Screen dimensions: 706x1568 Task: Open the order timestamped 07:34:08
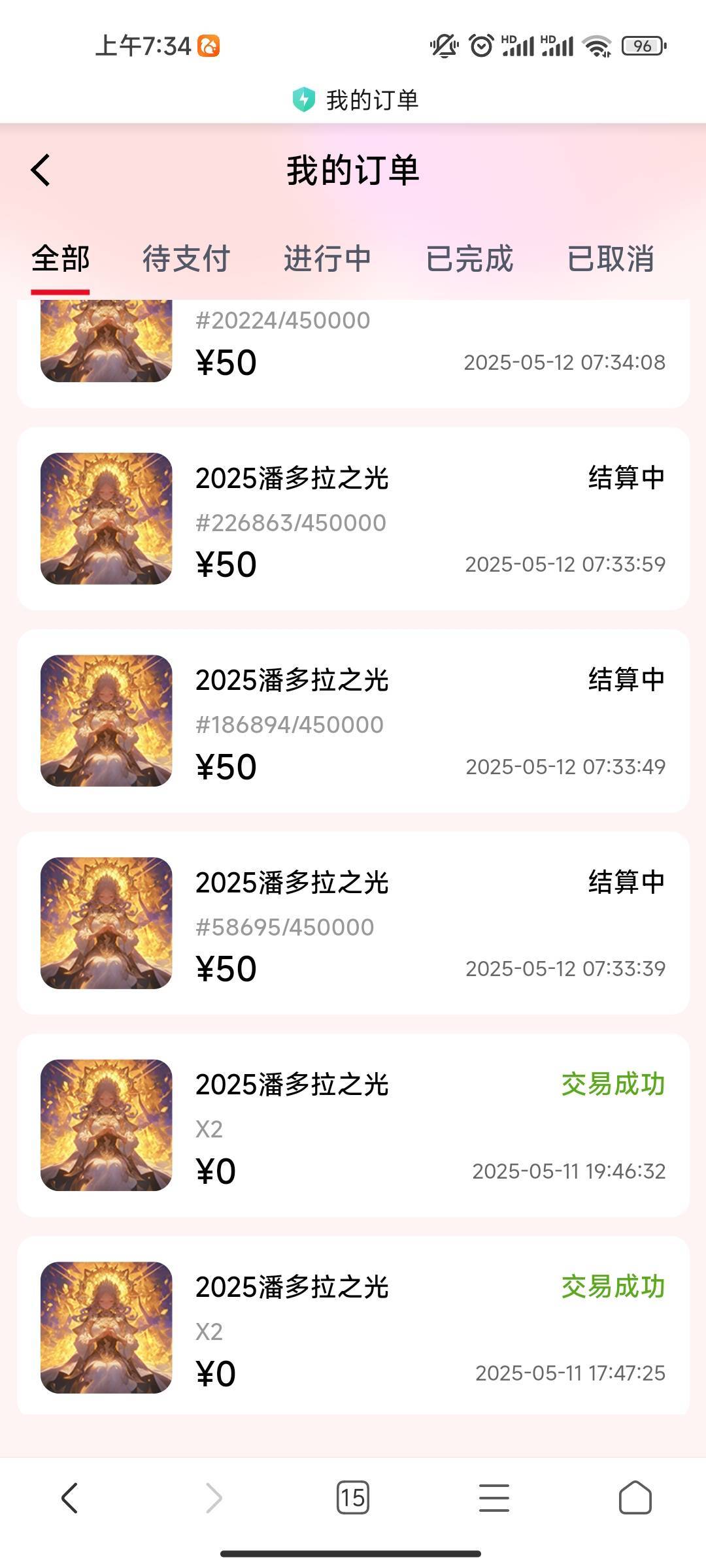pos(353,354)
